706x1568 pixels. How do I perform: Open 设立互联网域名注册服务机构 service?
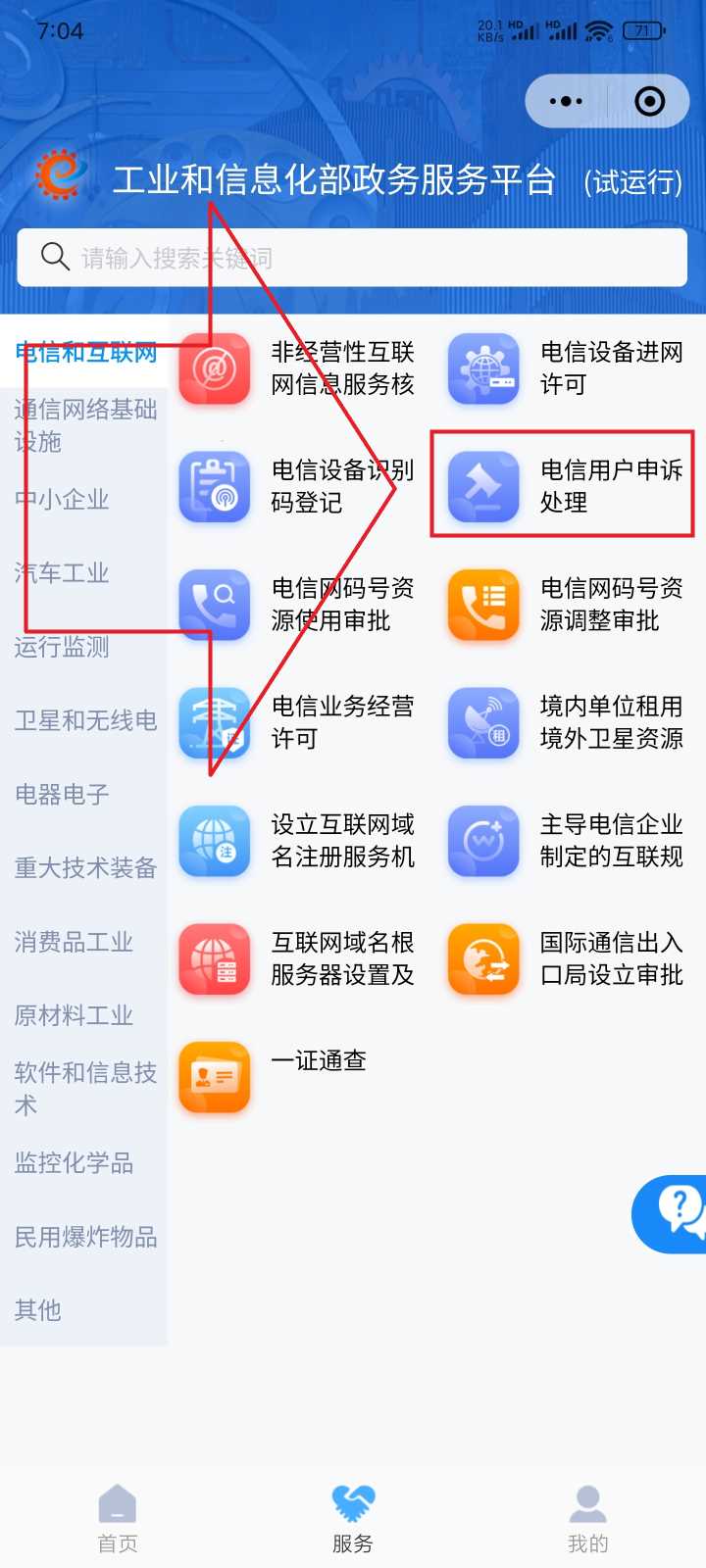click(x=294, y=841)
